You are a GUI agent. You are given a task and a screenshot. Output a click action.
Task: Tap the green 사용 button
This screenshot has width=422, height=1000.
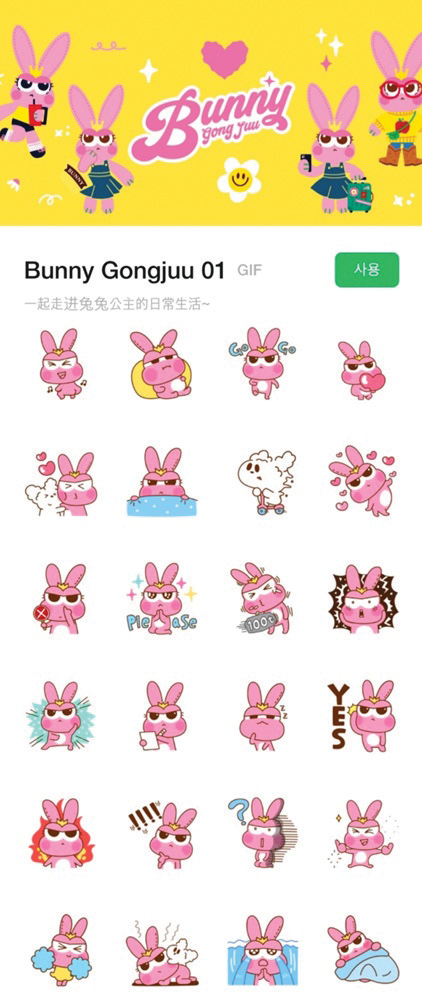coord(367,270)
